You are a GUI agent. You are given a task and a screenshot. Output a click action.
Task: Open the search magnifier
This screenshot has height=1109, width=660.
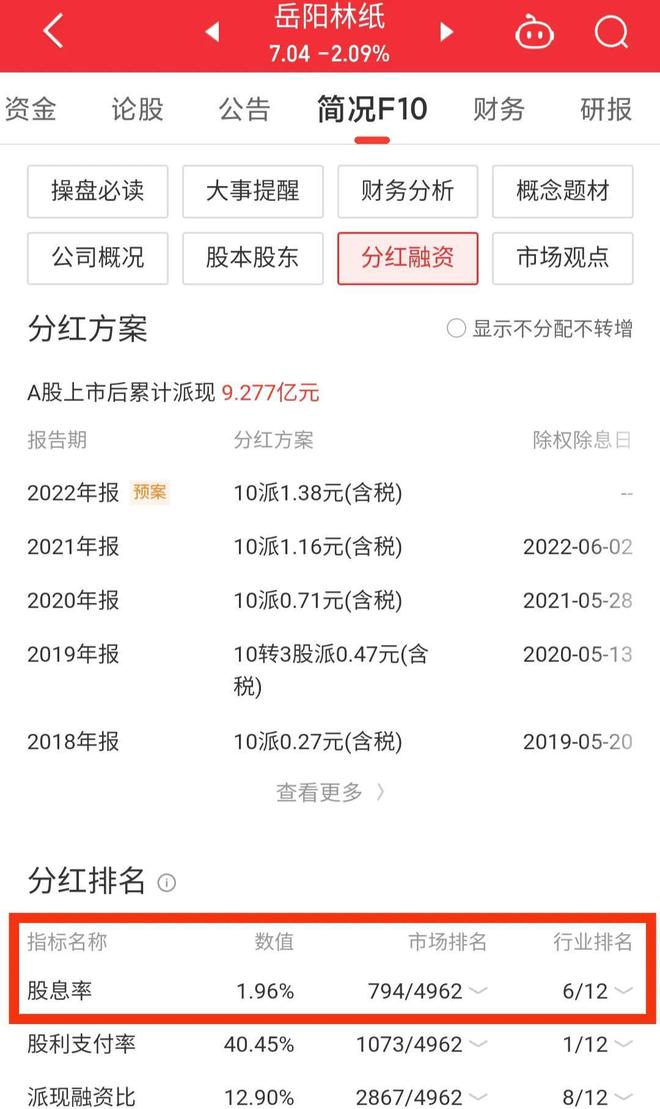[x=611, y=33]
